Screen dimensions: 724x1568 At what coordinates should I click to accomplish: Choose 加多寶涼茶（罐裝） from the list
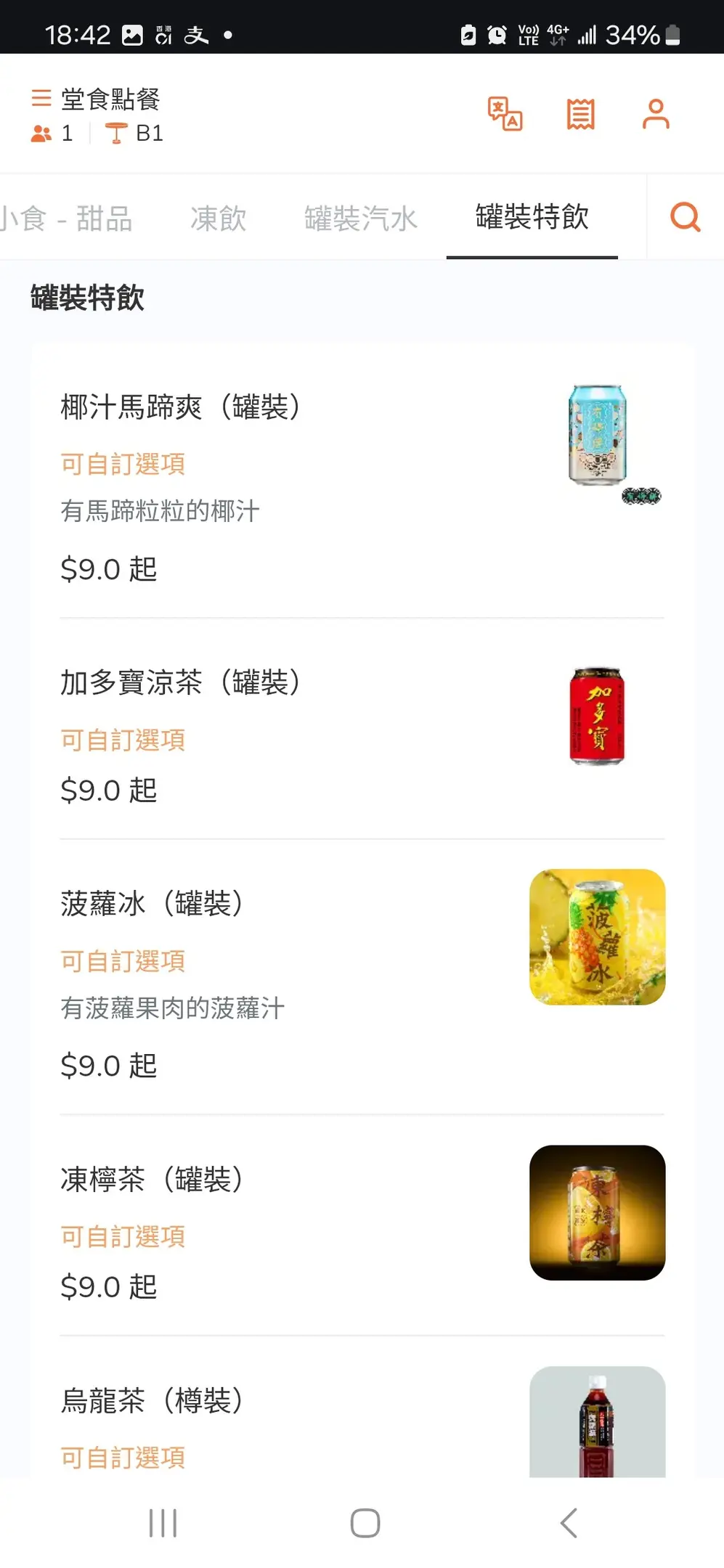click(x=180, y=683)
